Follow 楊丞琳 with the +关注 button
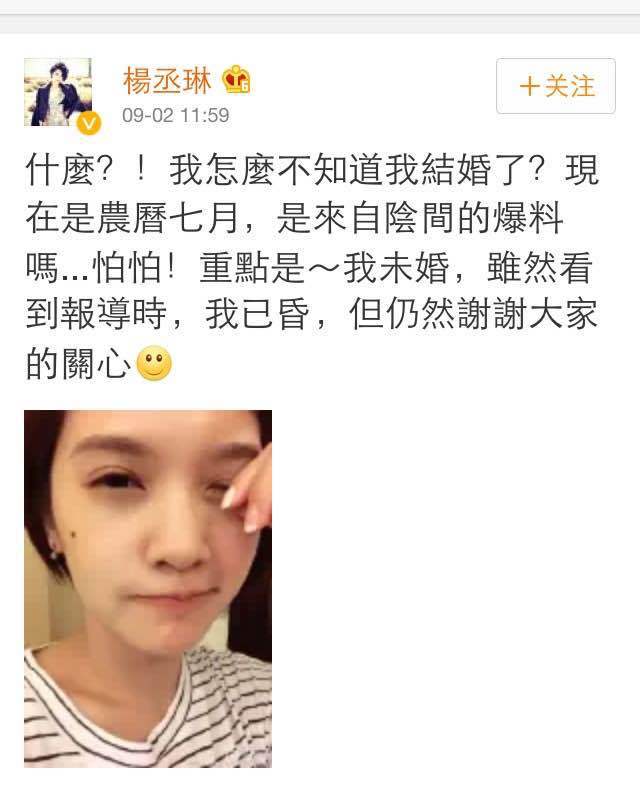The image size is (640, 791). pyautogui.click(x=556, y=85)
